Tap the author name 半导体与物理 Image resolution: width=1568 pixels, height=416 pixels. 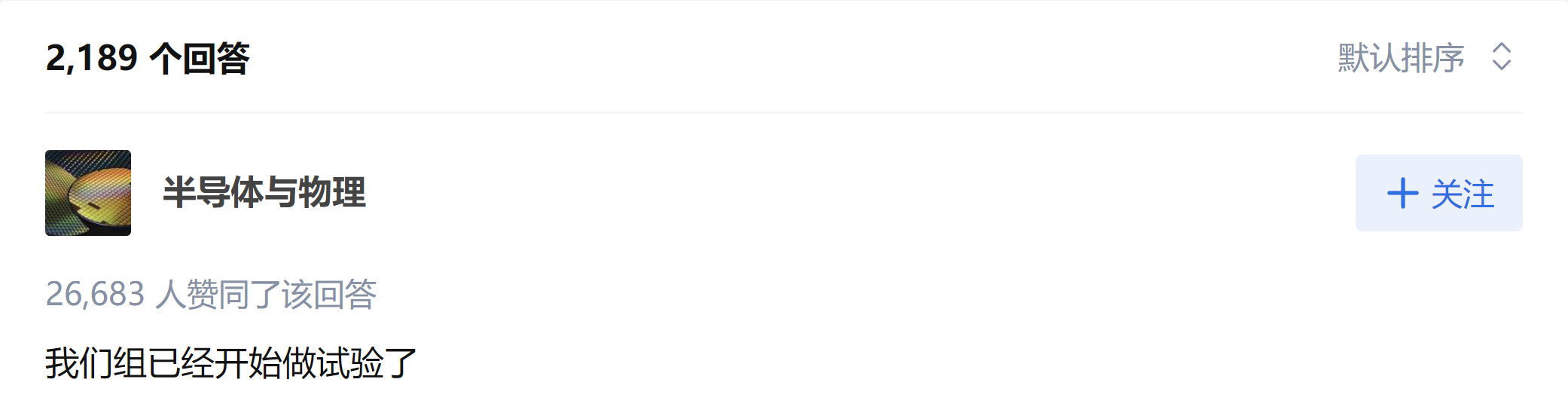(264, 192)
